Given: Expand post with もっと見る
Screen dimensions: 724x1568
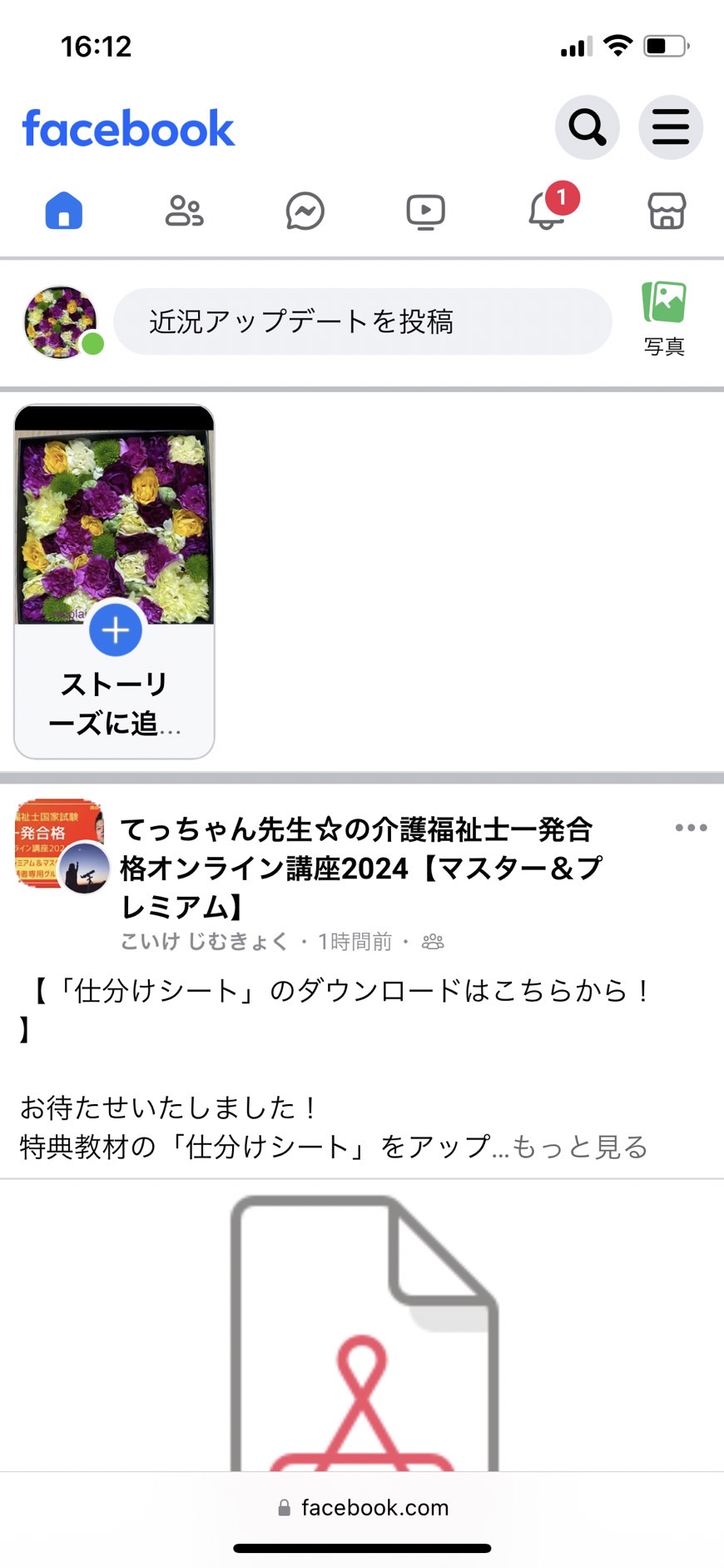Looking at the screenshot, I should (x=579, y=1147).
